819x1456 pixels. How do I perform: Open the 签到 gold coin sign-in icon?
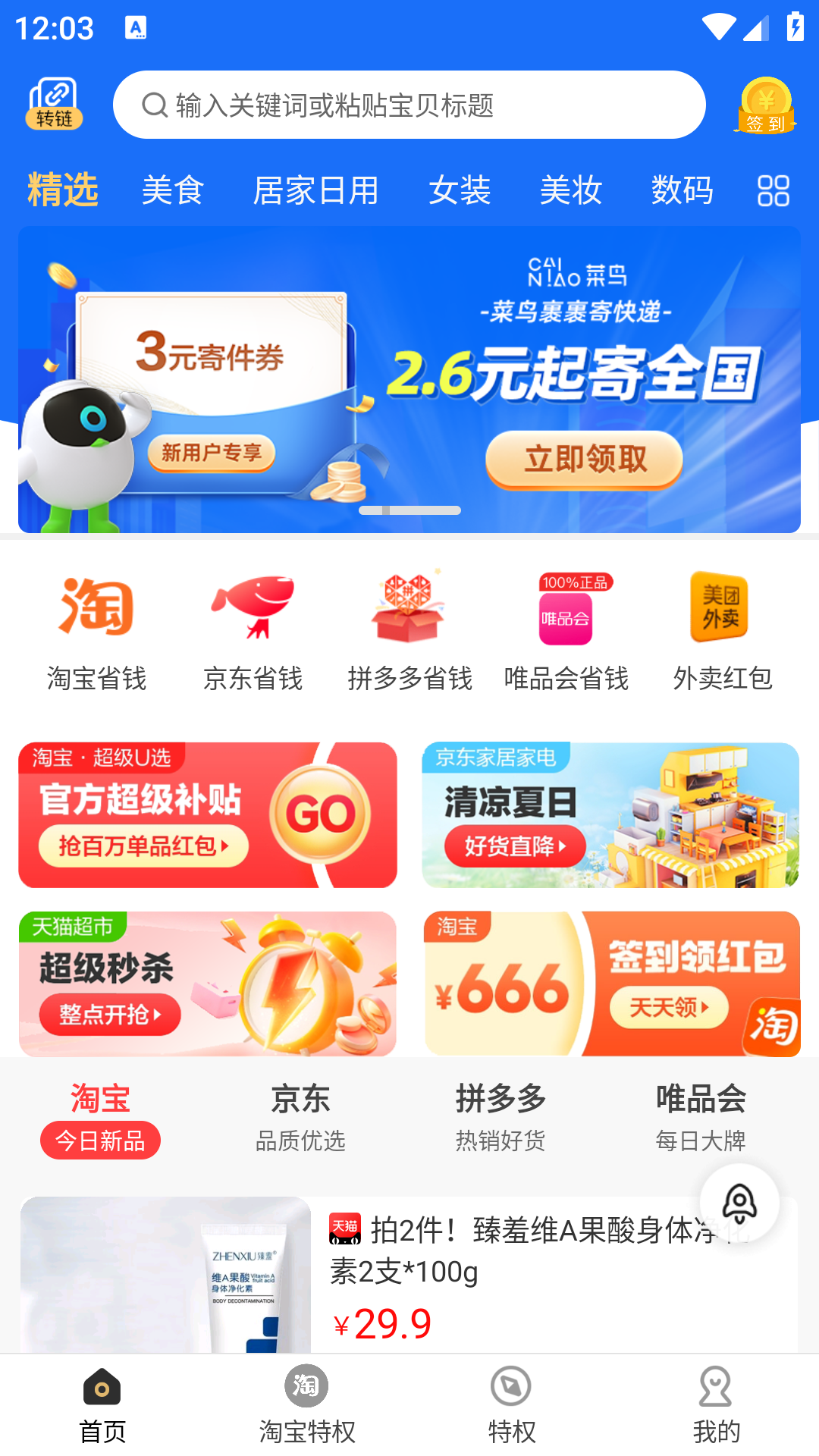tap(766, 105)
